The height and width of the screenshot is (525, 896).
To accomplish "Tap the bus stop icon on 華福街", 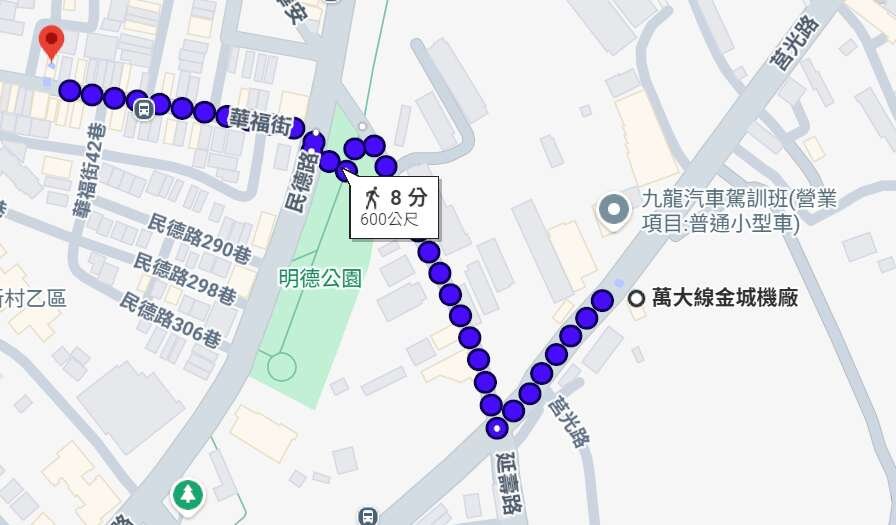I will point(143,107).
